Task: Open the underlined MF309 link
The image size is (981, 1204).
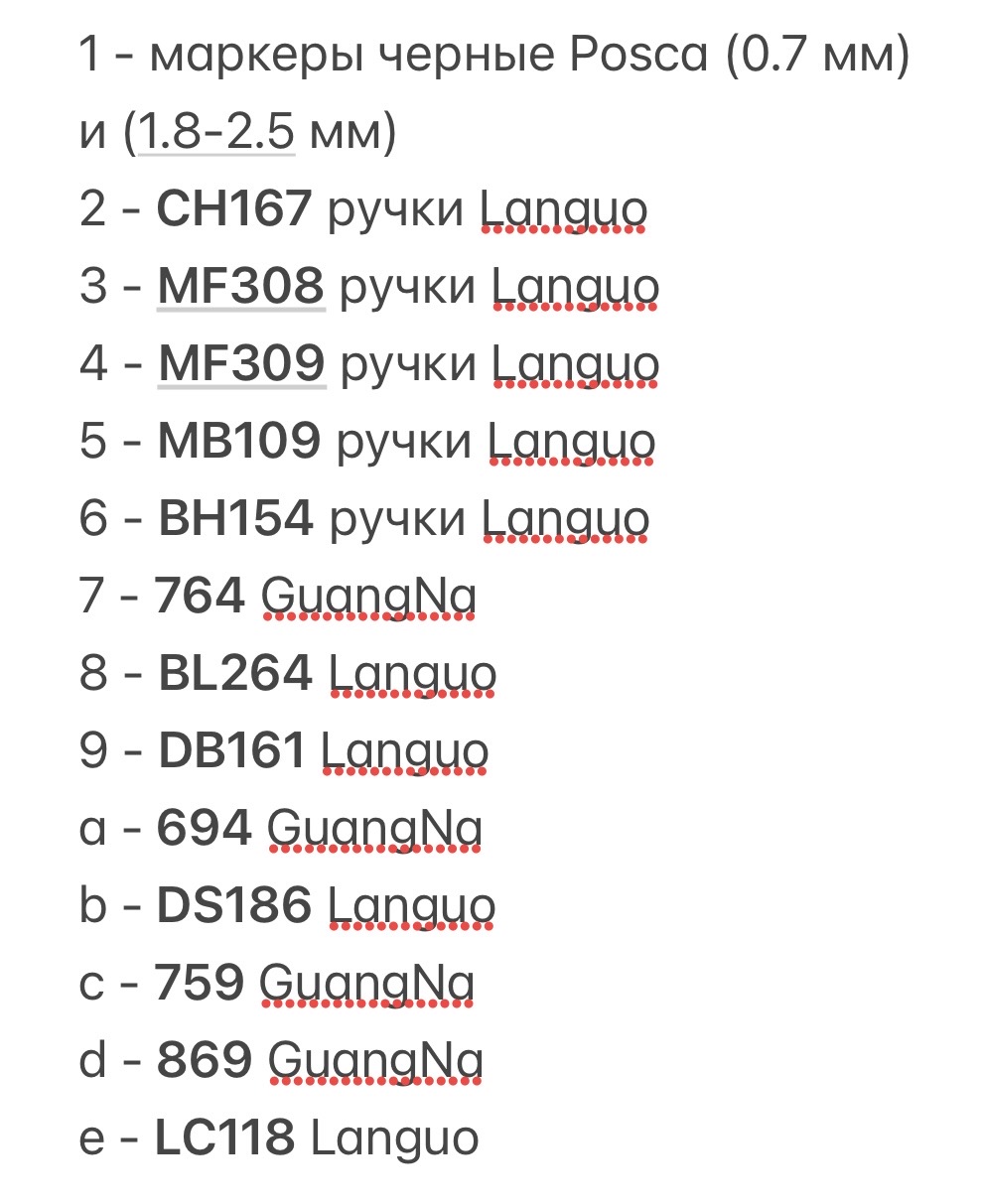Action: (242, 364)
